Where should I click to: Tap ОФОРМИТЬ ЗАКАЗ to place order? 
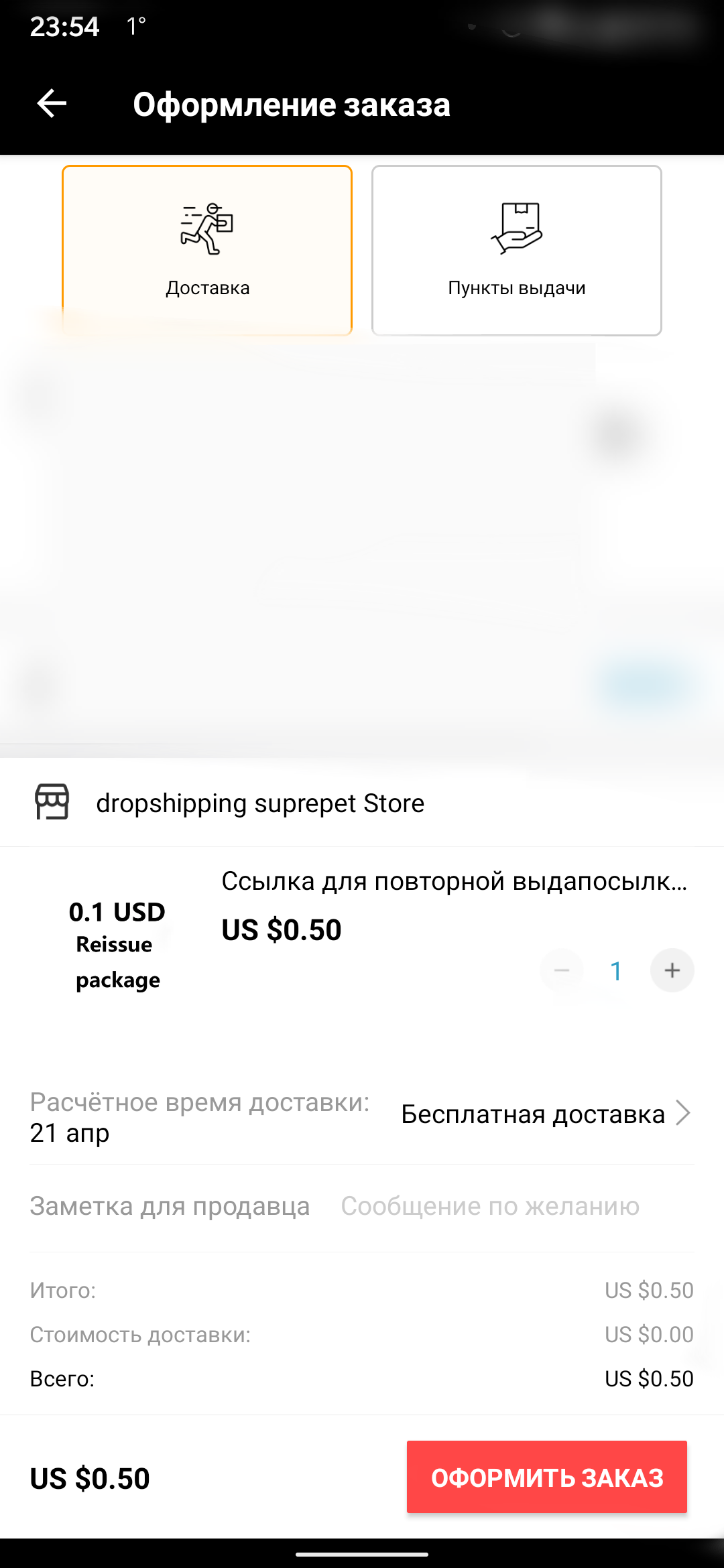547,1477
